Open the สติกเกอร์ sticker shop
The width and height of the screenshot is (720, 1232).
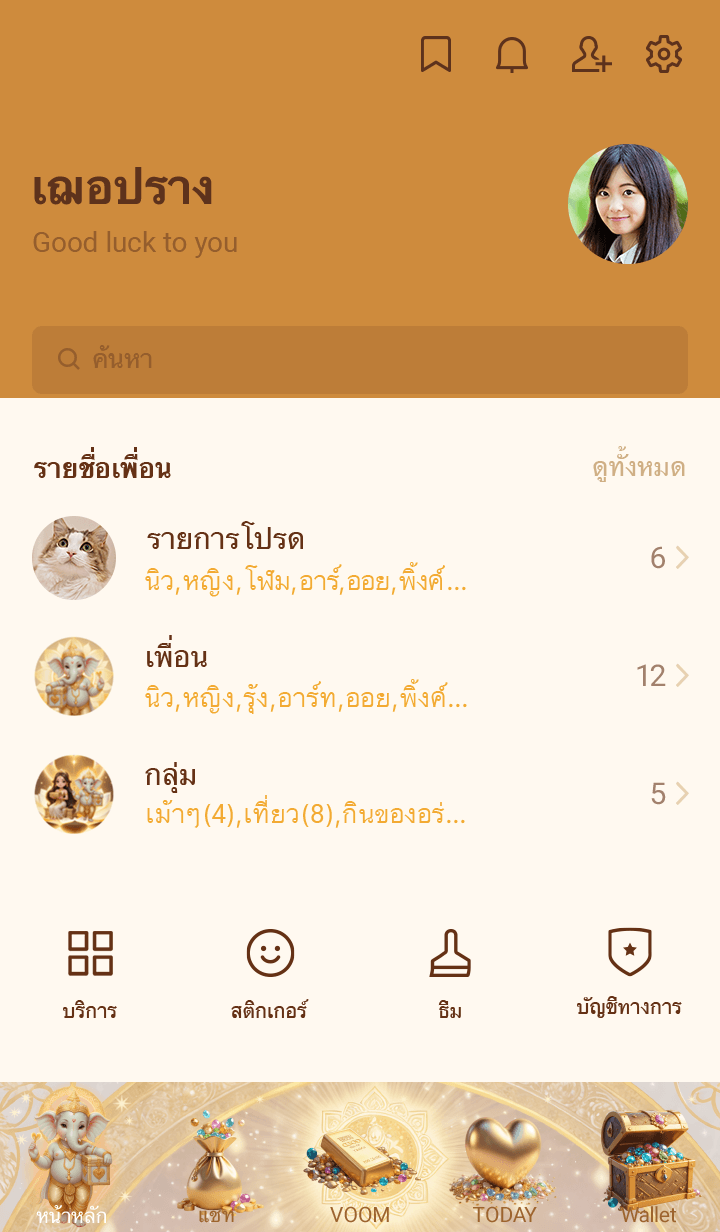pyautogui.click(x=270, y=972)
